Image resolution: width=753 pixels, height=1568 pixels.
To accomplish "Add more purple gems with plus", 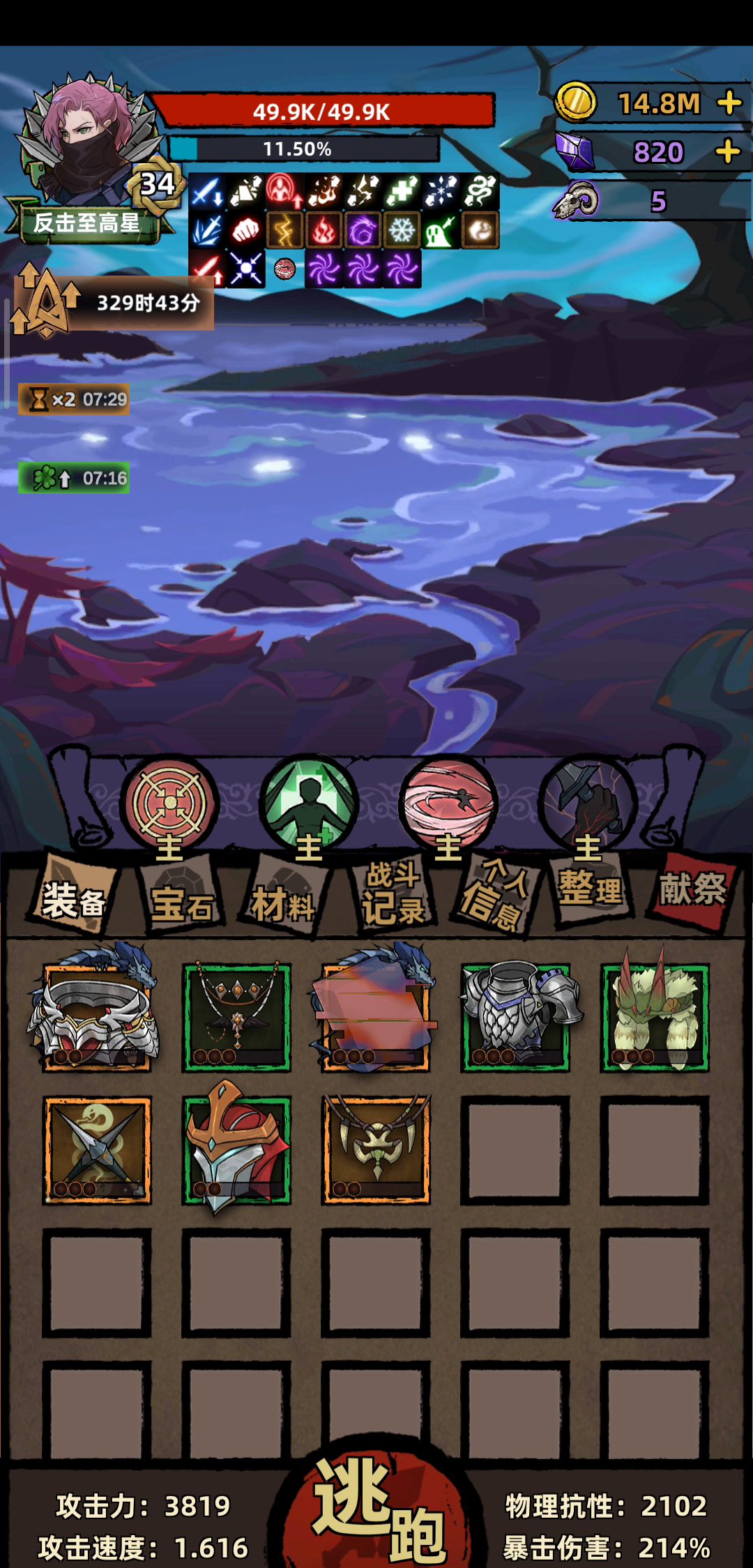I will (727, 151).
